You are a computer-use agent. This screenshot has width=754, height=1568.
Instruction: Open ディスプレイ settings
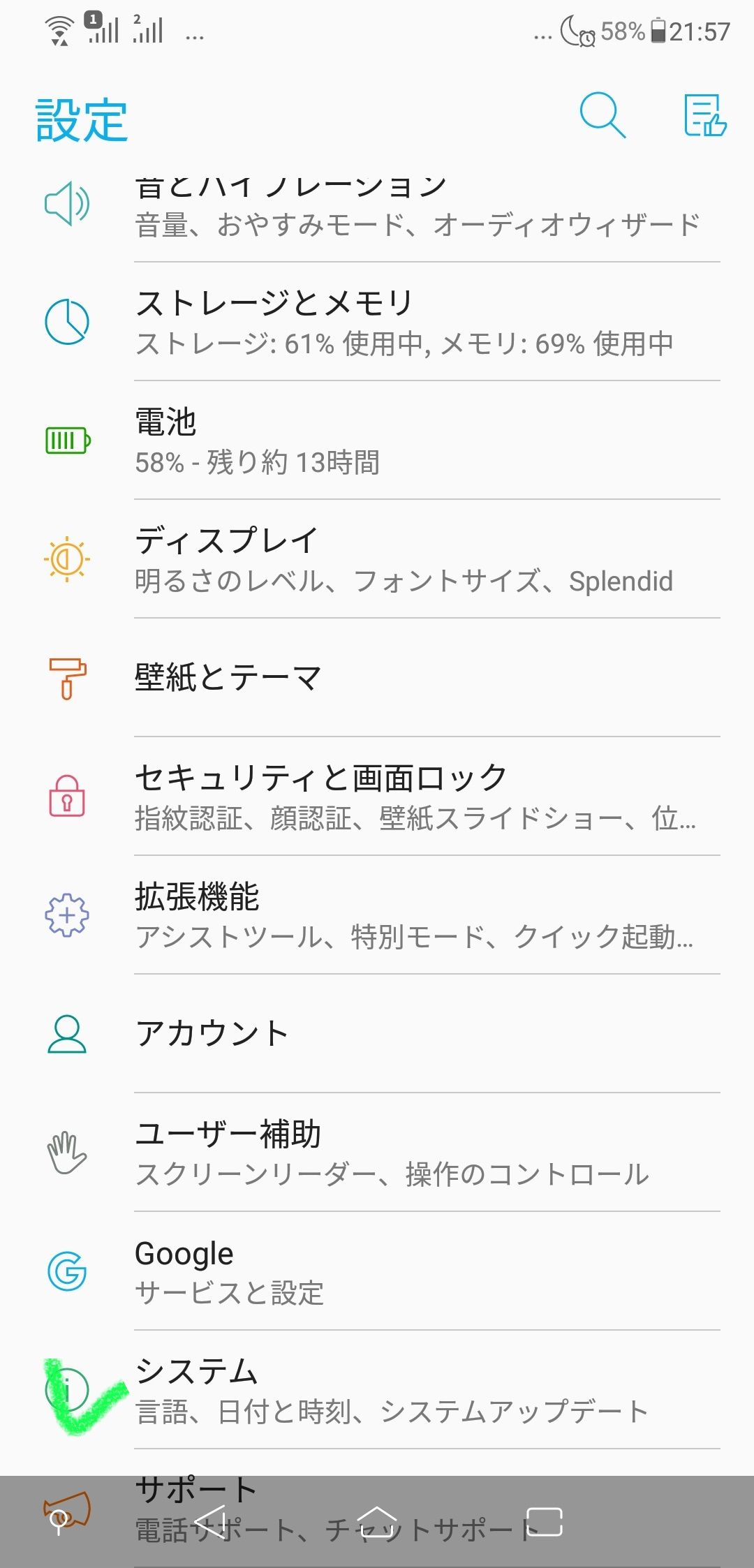coord(419,560)
